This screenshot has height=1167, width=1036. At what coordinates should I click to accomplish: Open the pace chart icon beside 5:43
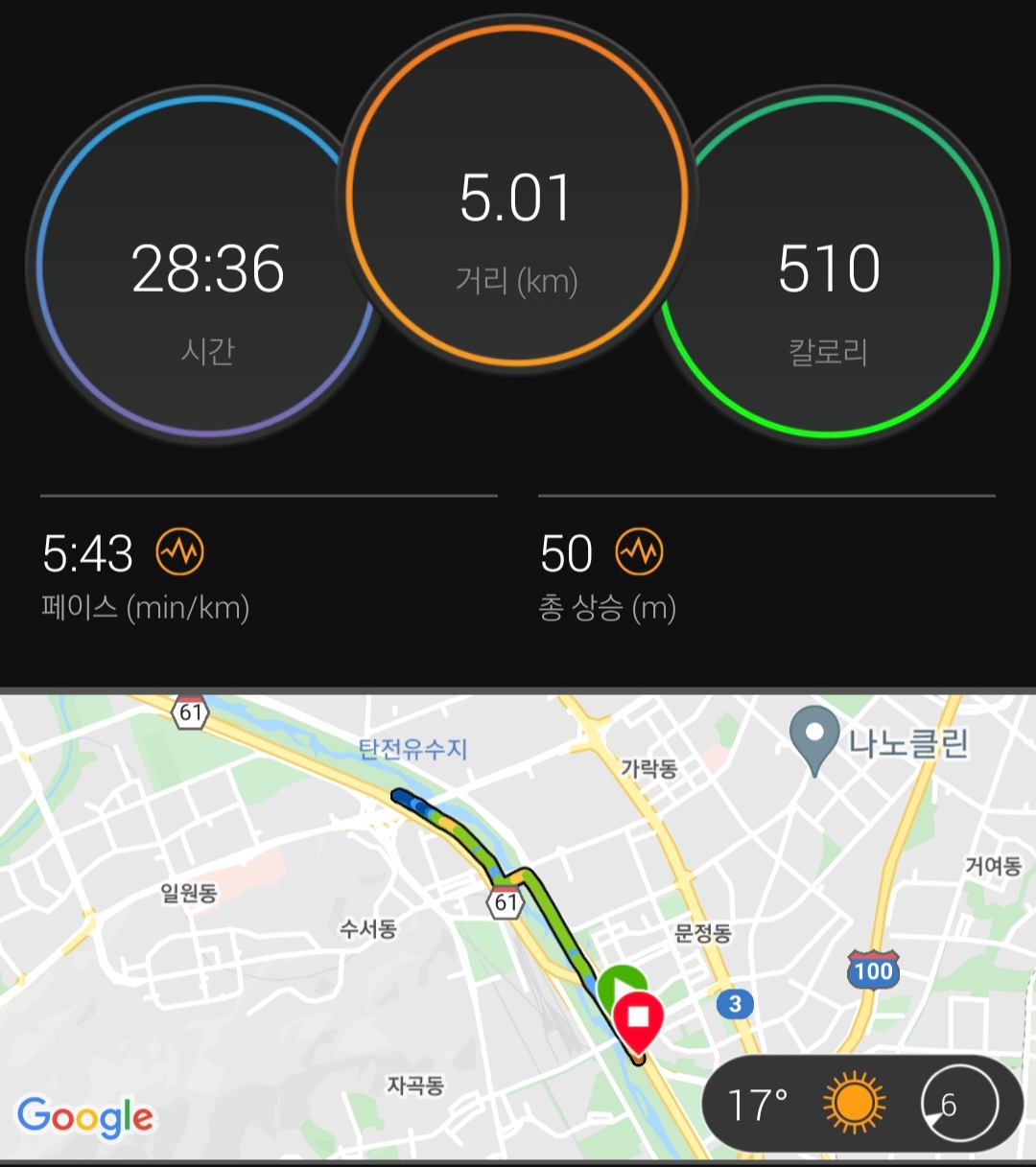coord(179,551)
